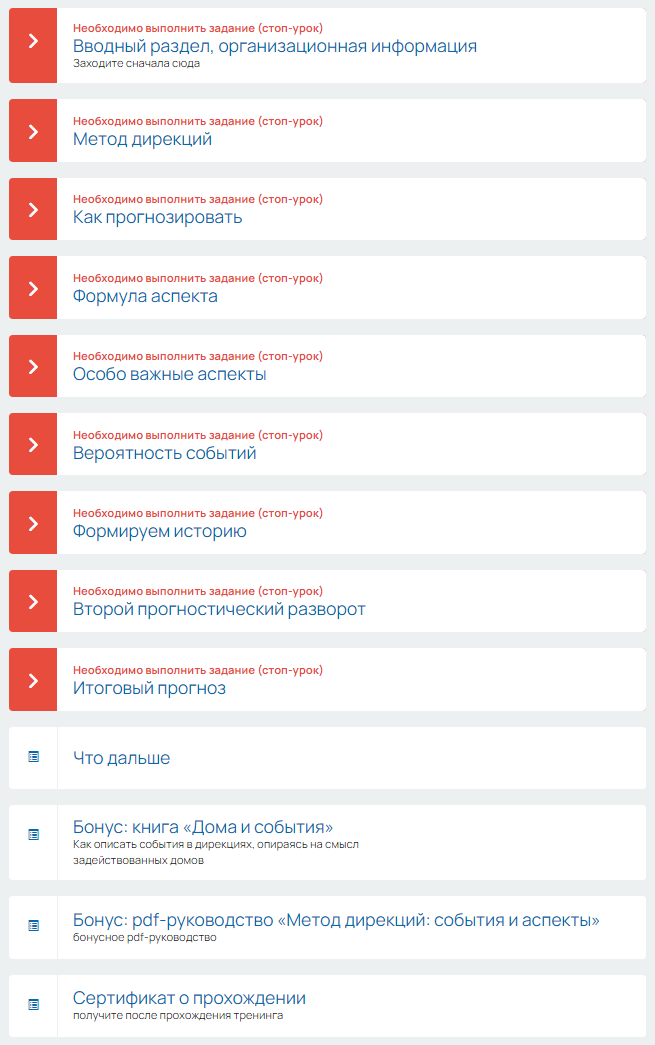Open bonus pdf-руководство «Метод дирекций: события и аспекты»
The image size is (655, 1045).
pos(336,920)
